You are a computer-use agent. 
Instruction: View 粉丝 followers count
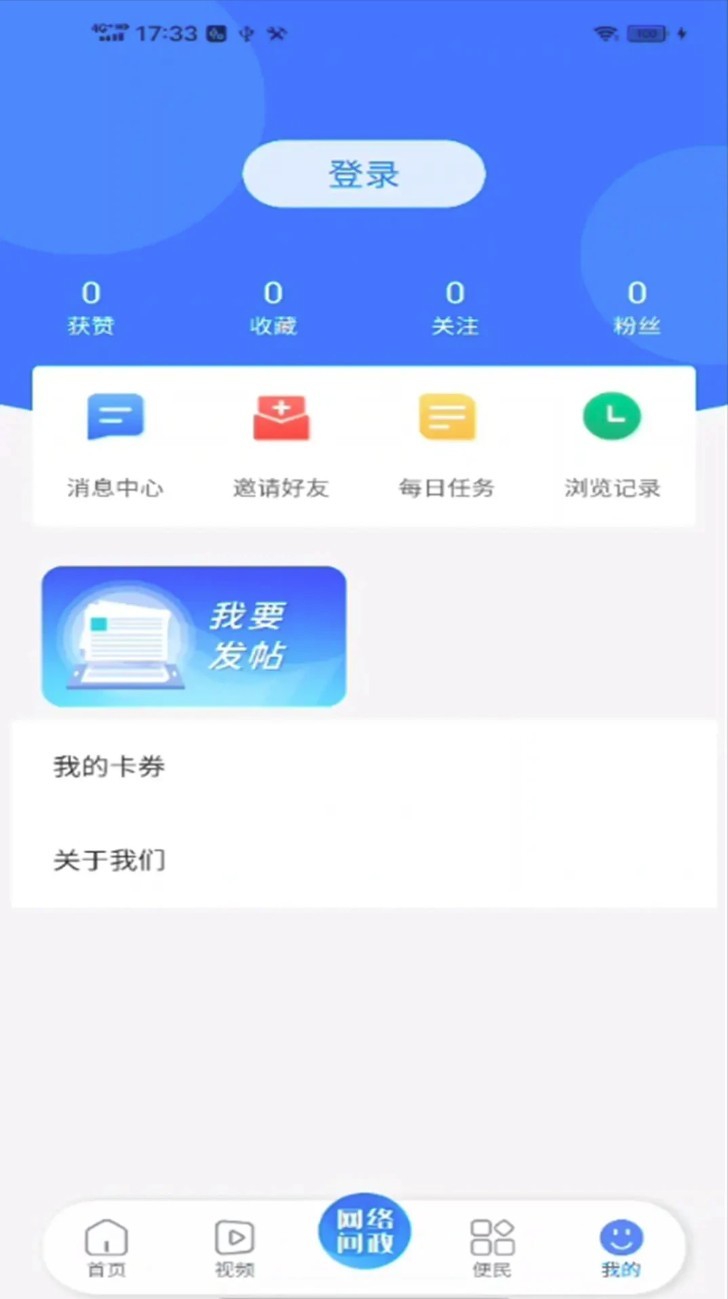[x=637, y=305]
